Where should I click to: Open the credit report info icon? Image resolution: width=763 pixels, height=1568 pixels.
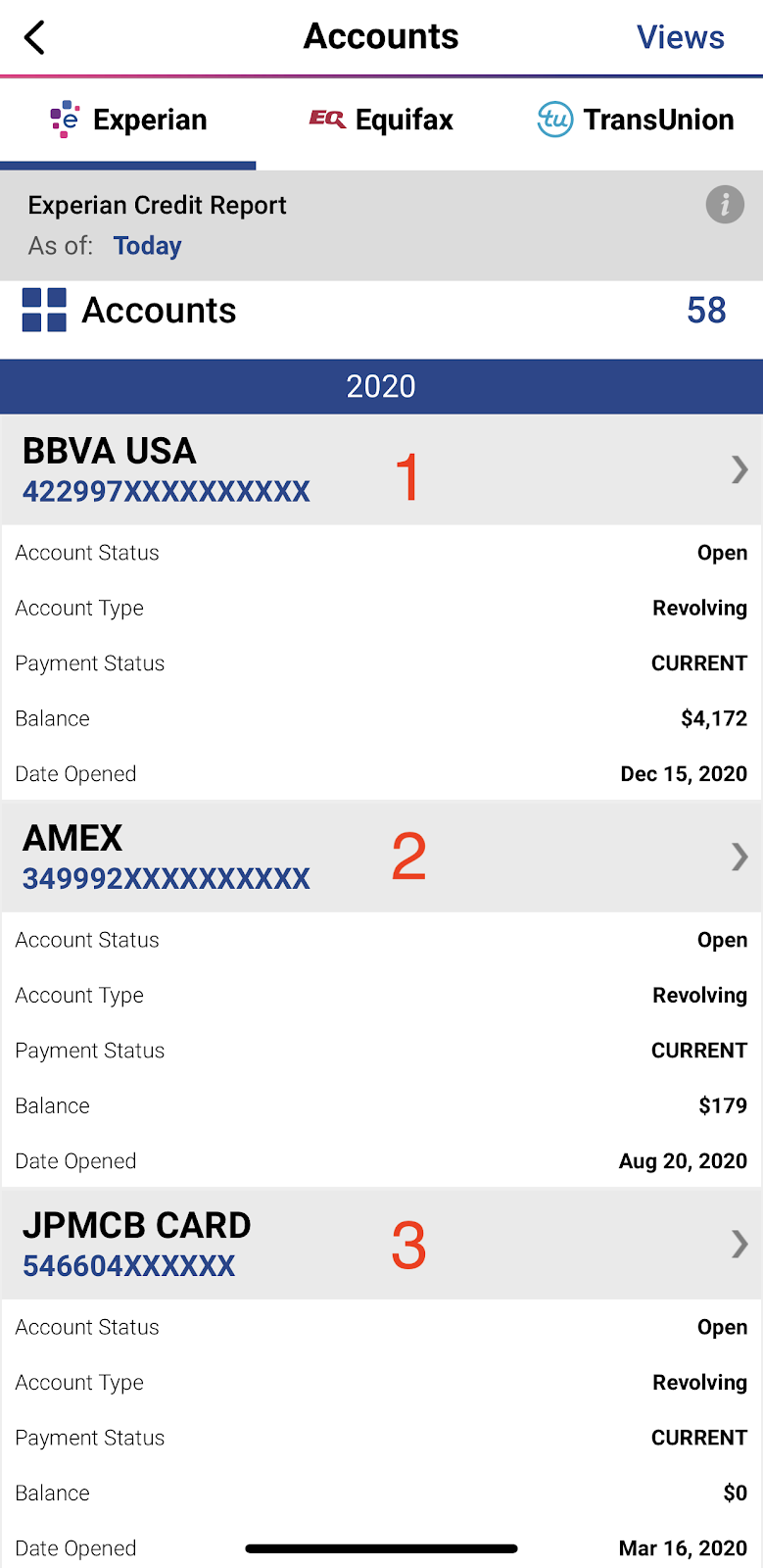click(725, 205)
